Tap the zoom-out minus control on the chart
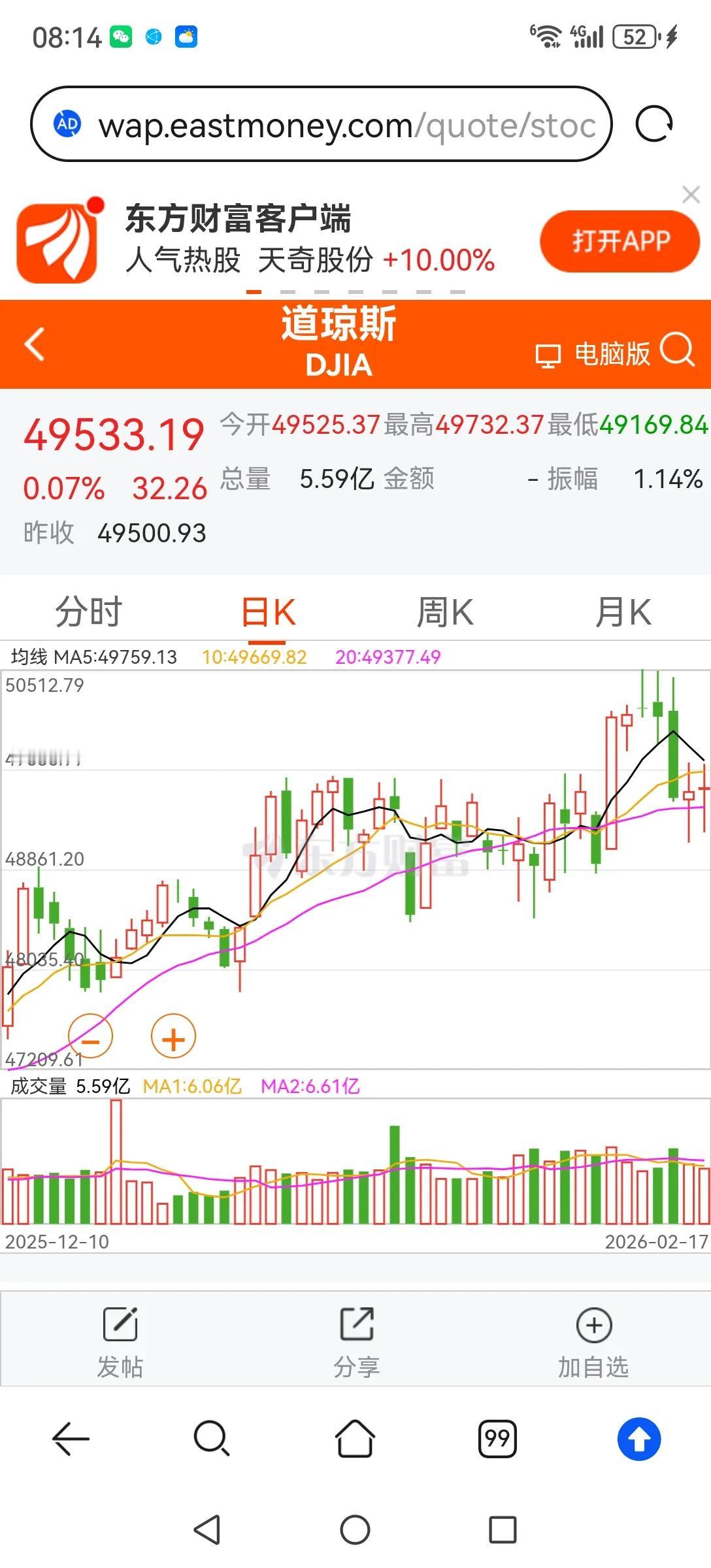711x1568 pixels. click(91, 1037)
